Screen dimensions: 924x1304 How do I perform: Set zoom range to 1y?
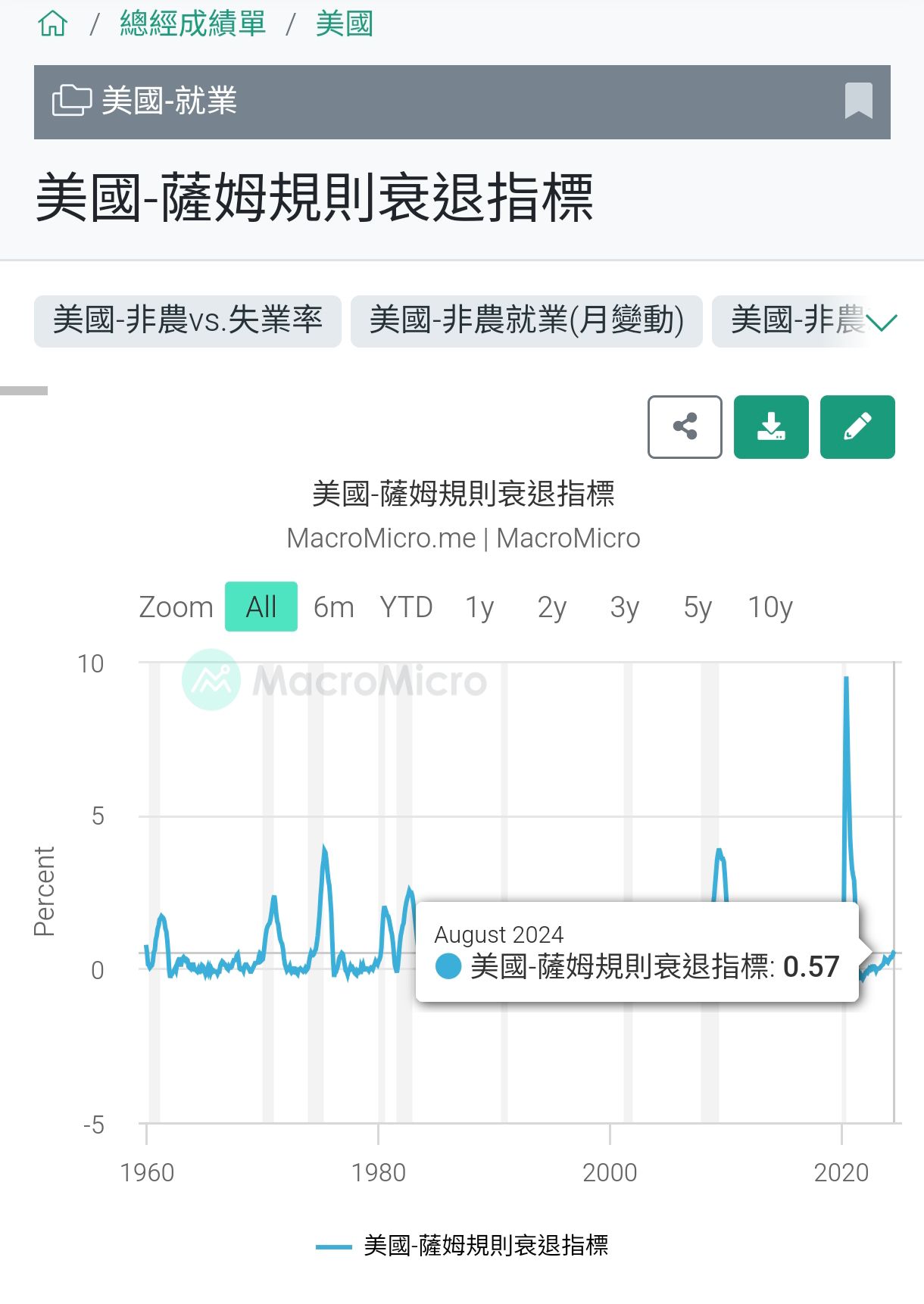point(479,607)
